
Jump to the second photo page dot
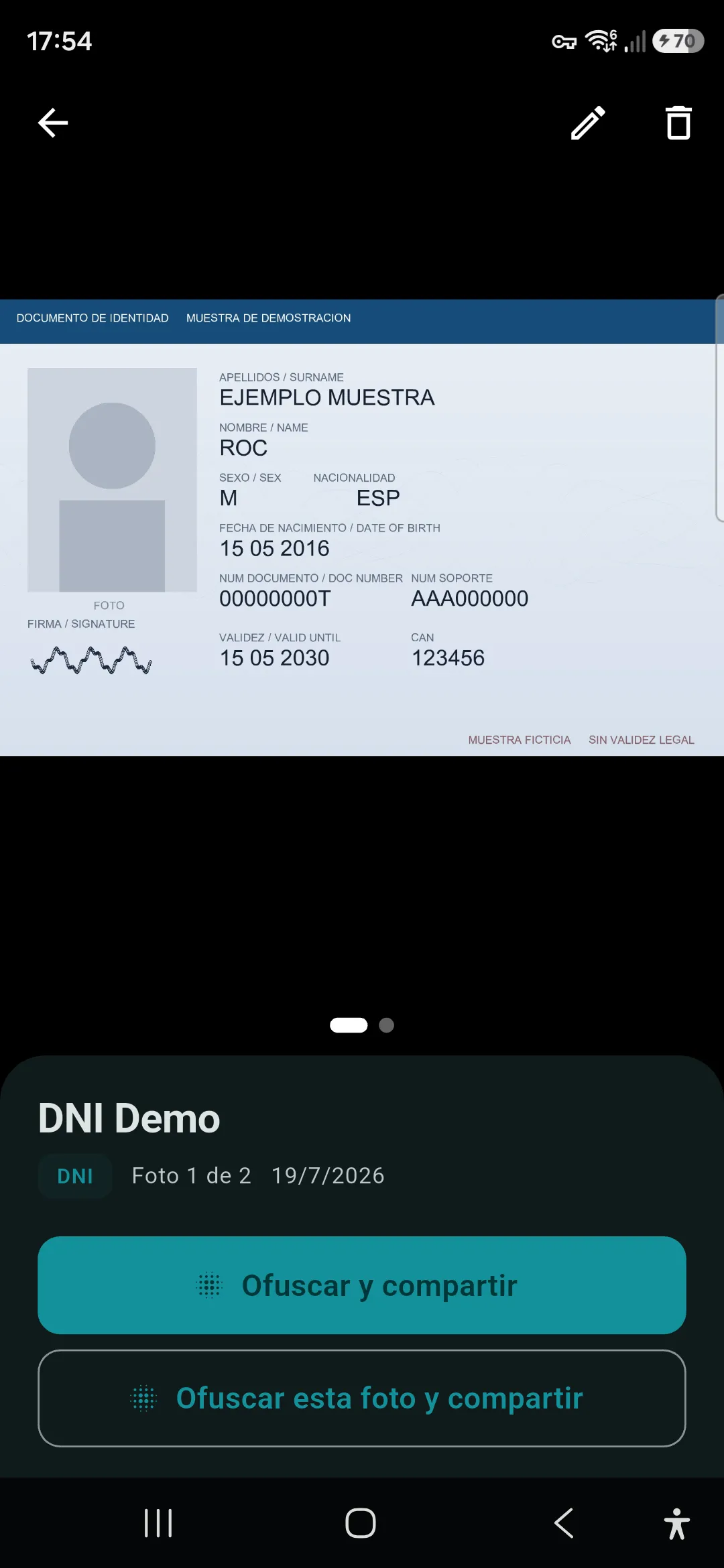pyautogui.click(x=387, y=1025)
